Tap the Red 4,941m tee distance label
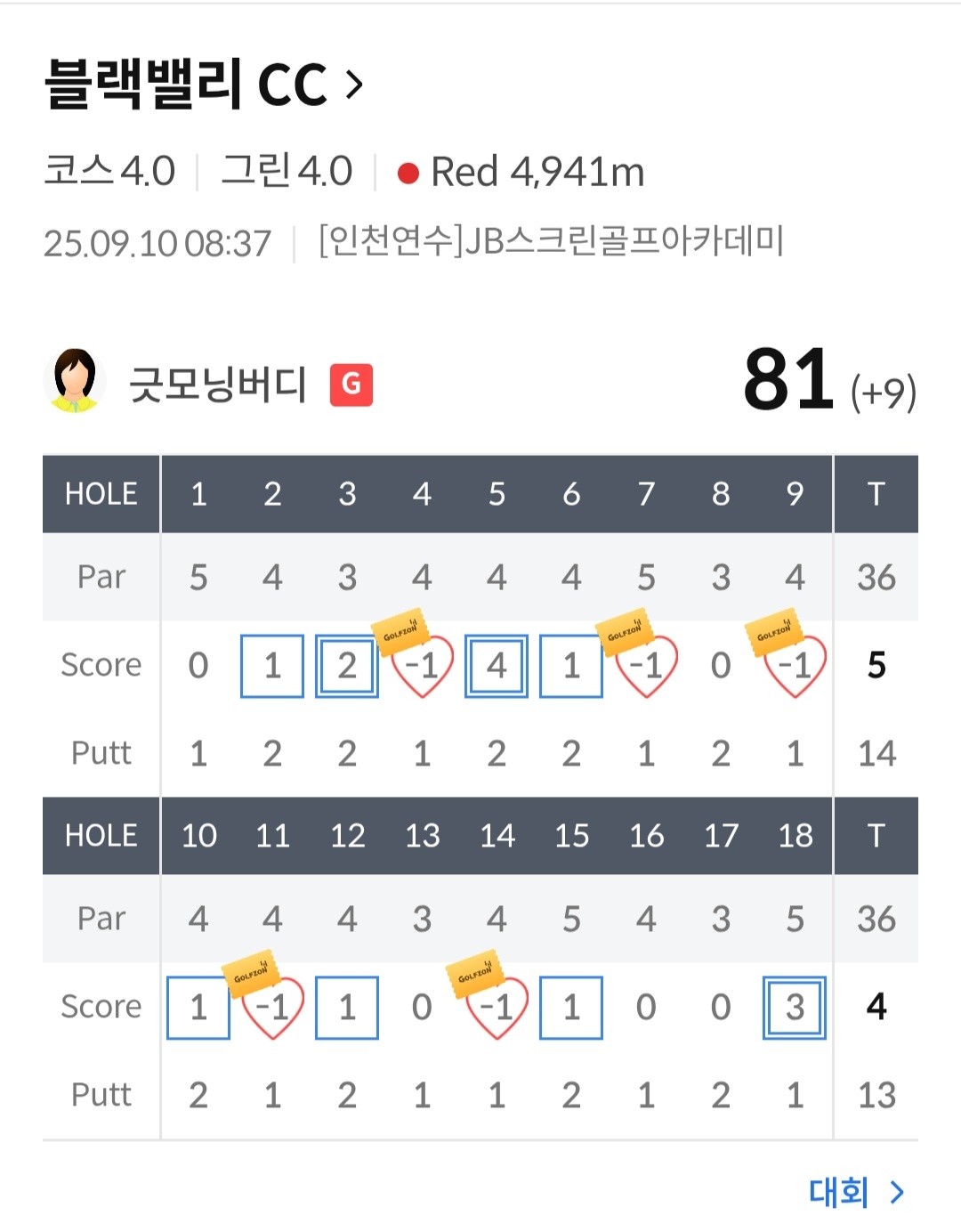The height and width of the screenshot is (1232, 961). click(x=537, y=172)
